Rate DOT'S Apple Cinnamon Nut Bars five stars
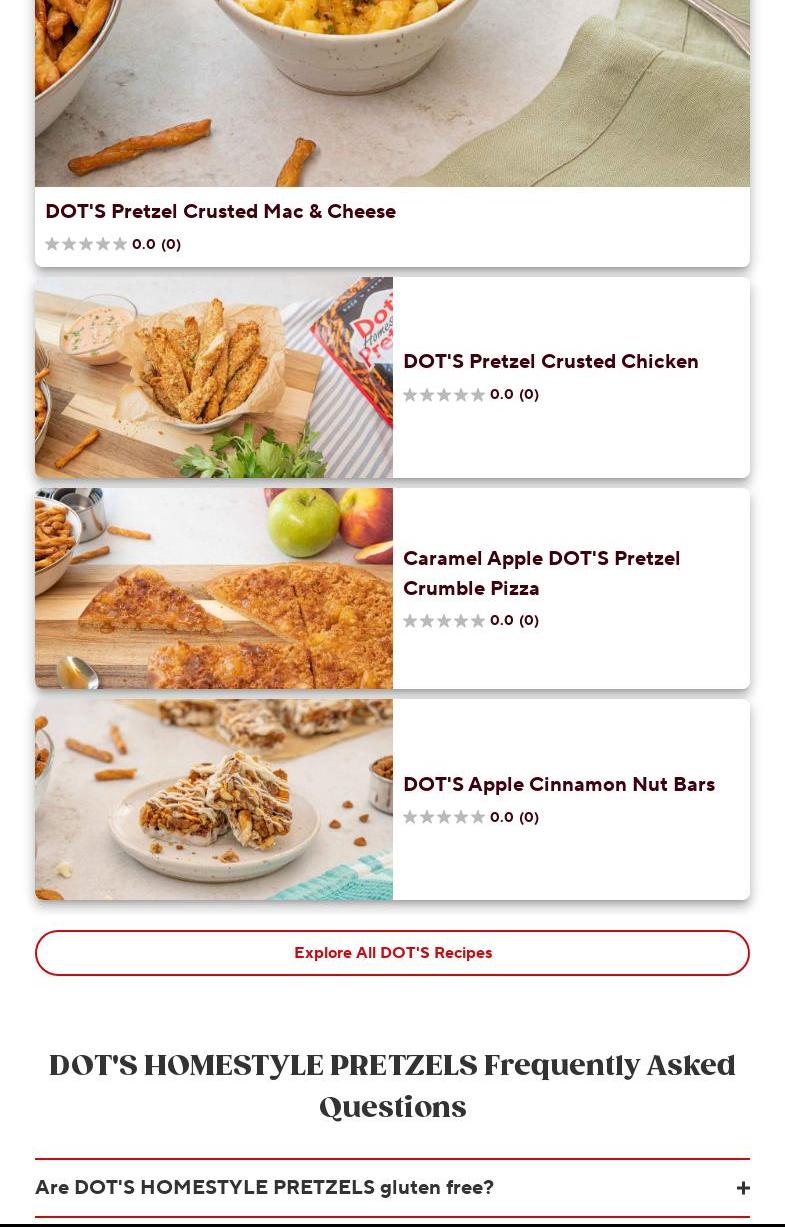Screen dimensions: 785x1227 tap(478, 817)
